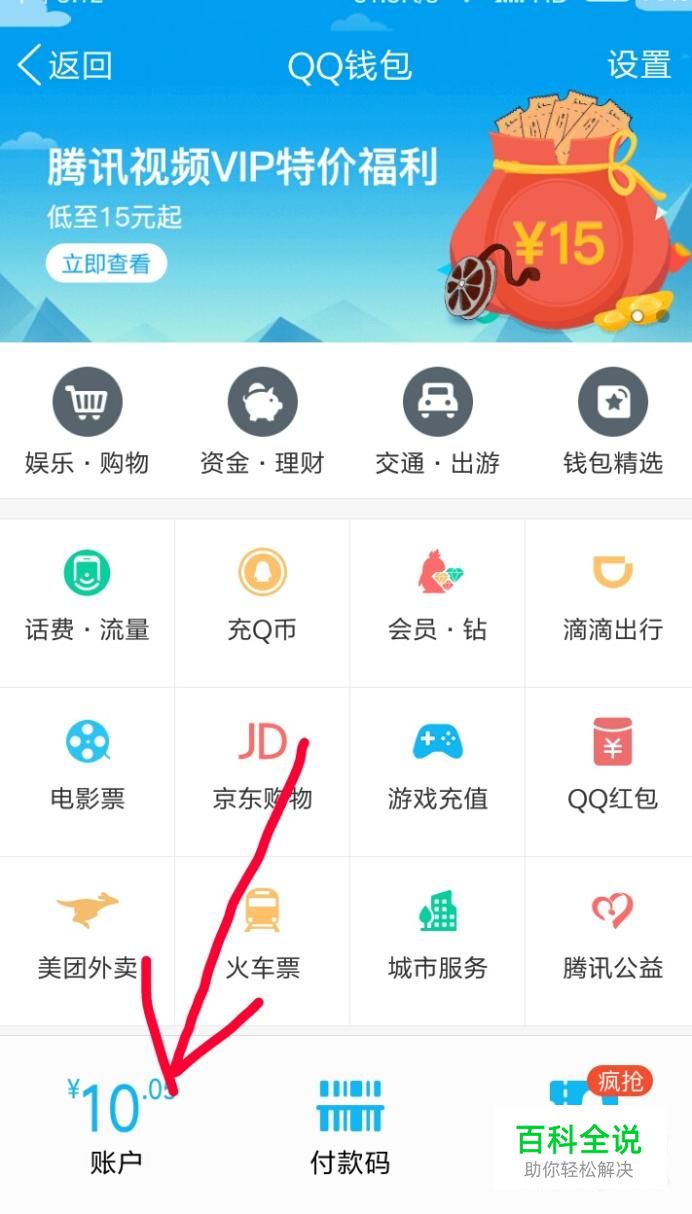Viewport: 692px width, 1214px height.
Task: Open QQ红包
Action: pos(612,768)
